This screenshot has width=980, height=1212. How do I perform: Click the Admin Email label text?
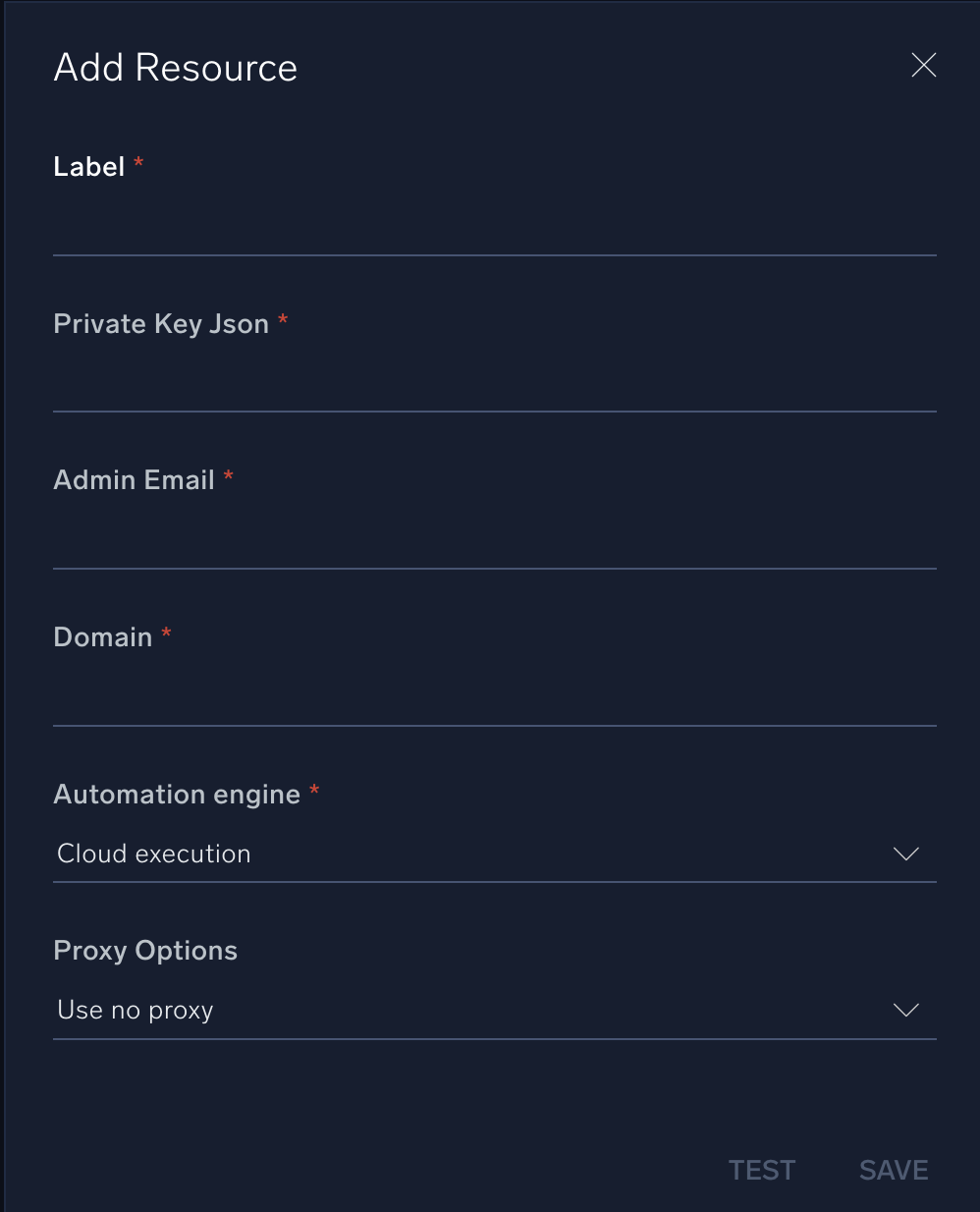tap(136, 479)
